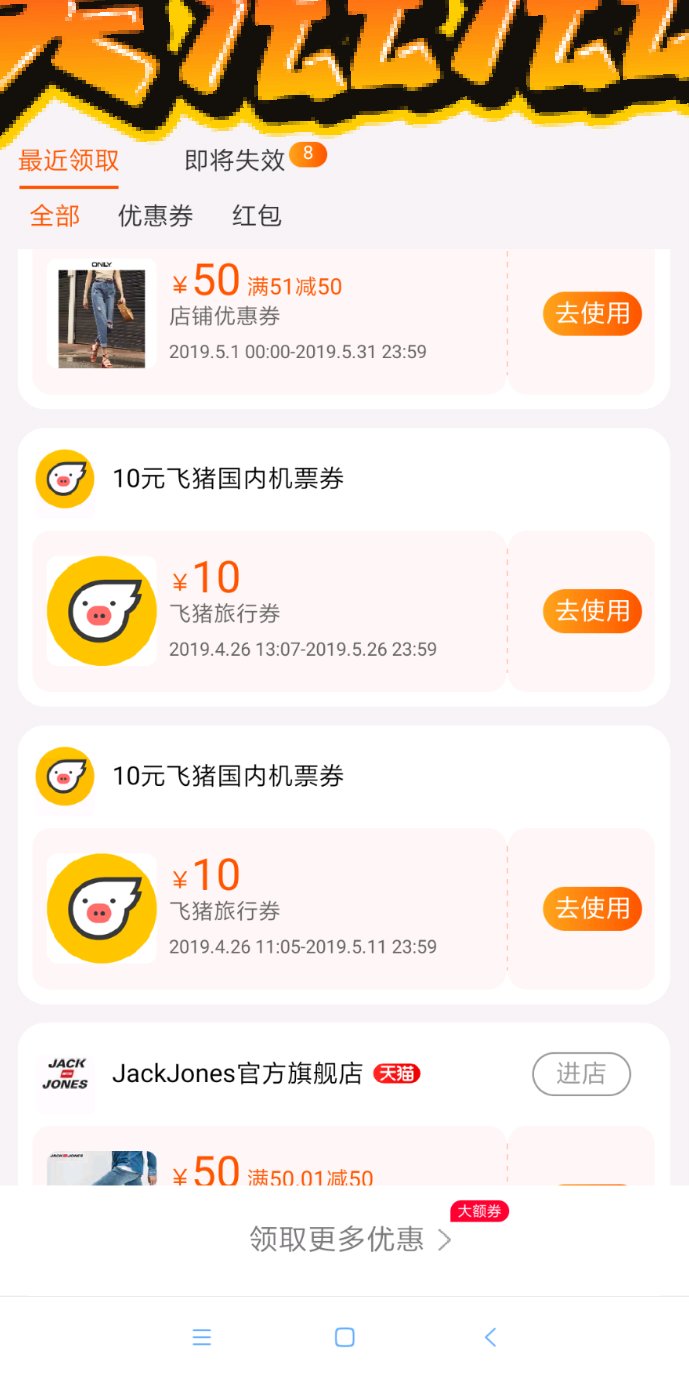Enter the JackJones store via 进店
The height and width of the screenshot is (1379, 689).
(x=581, y=1074)
